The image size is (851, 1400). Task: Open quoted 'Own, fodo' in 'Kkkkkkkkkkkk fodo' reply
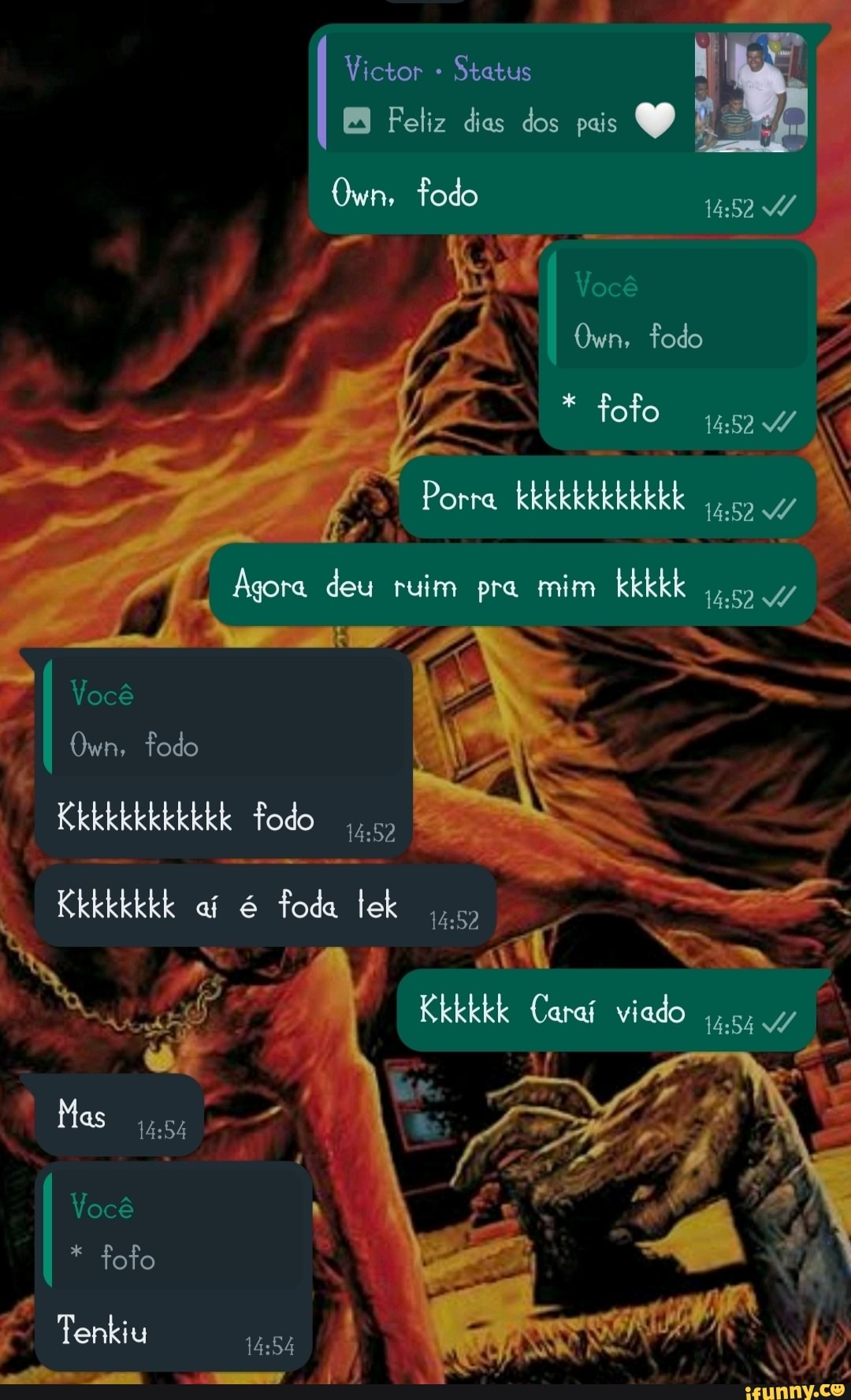[x=225, y=718]
